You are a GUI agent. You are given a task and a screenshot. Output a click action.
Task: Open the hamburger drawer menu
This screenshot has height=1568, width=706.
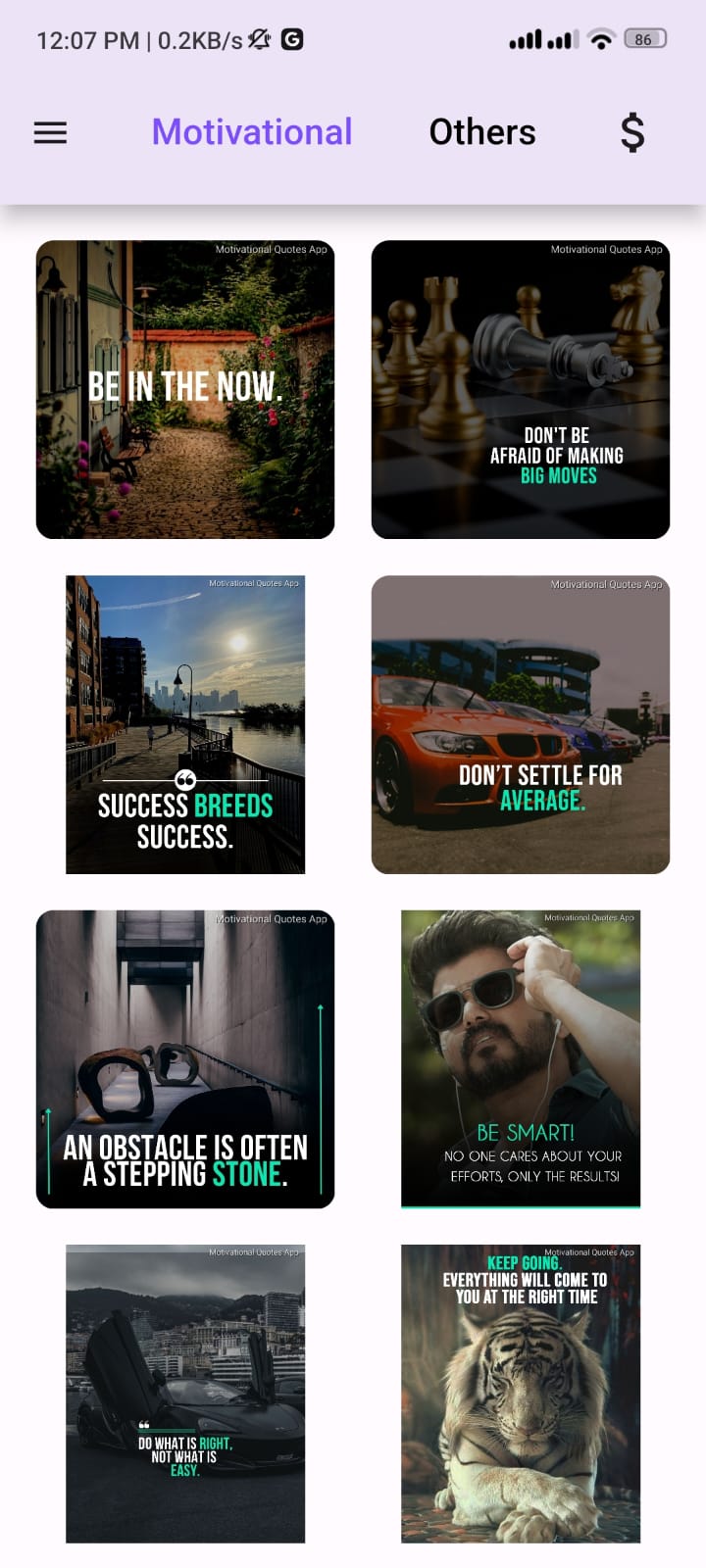coord(50,132)
